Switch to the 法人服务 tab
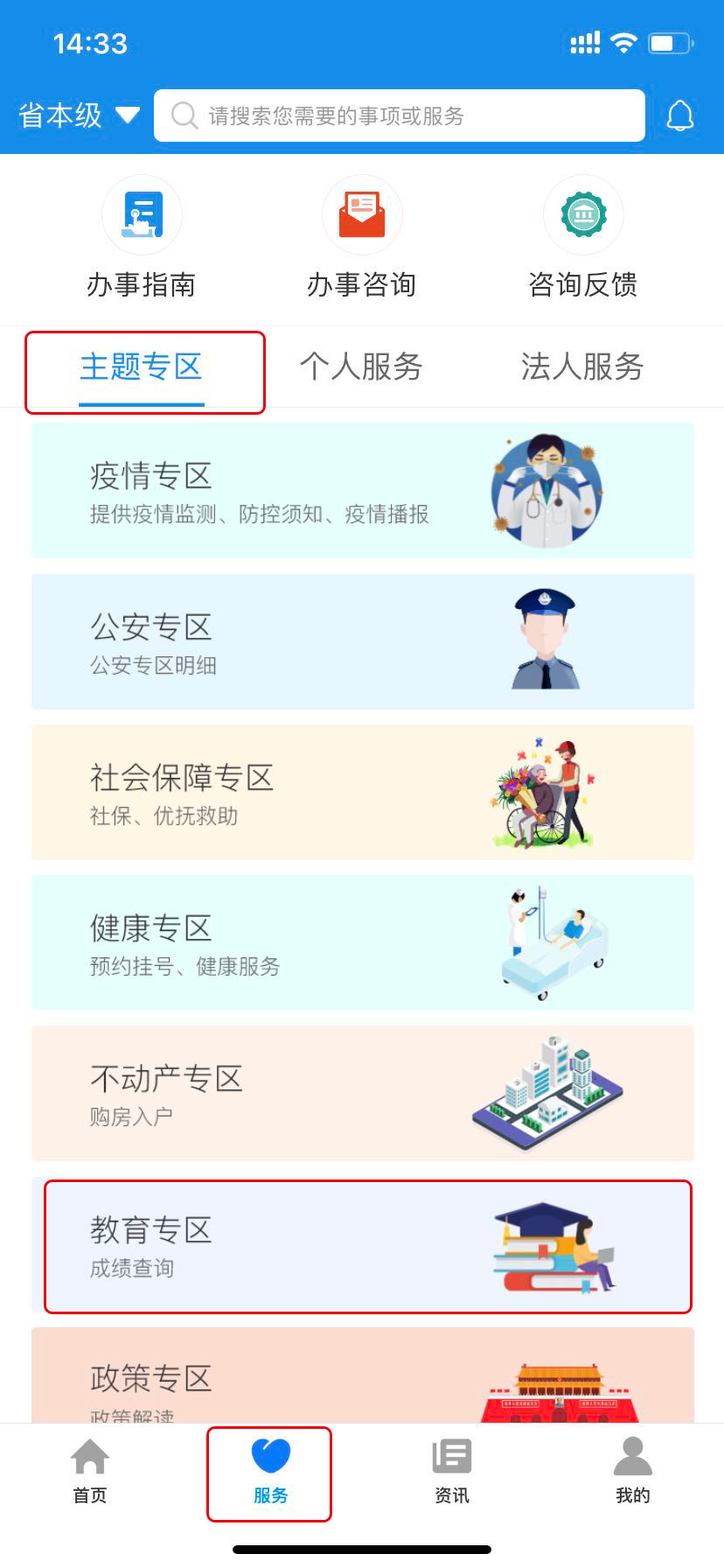This screenshot has height=1568, width=724. pyautogui.click(x=582, y=367)
